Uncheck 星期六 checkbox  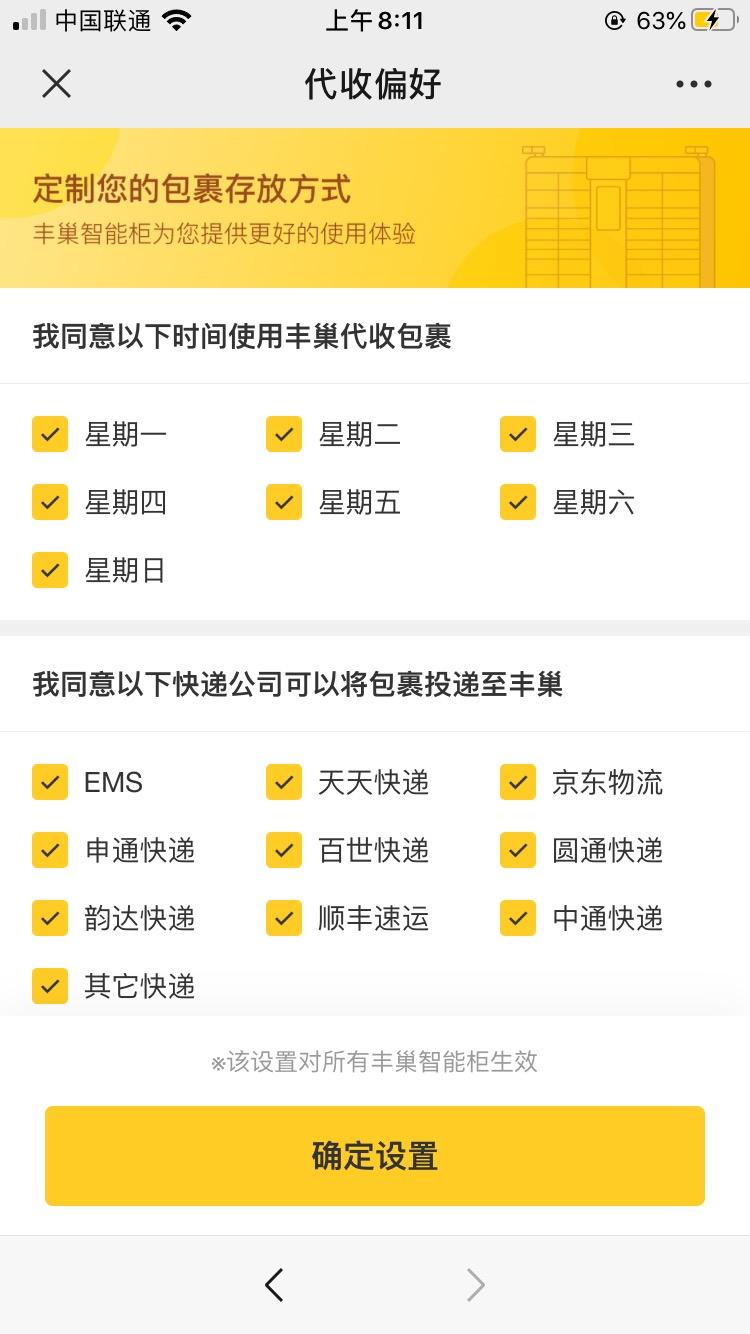point(518,502)
